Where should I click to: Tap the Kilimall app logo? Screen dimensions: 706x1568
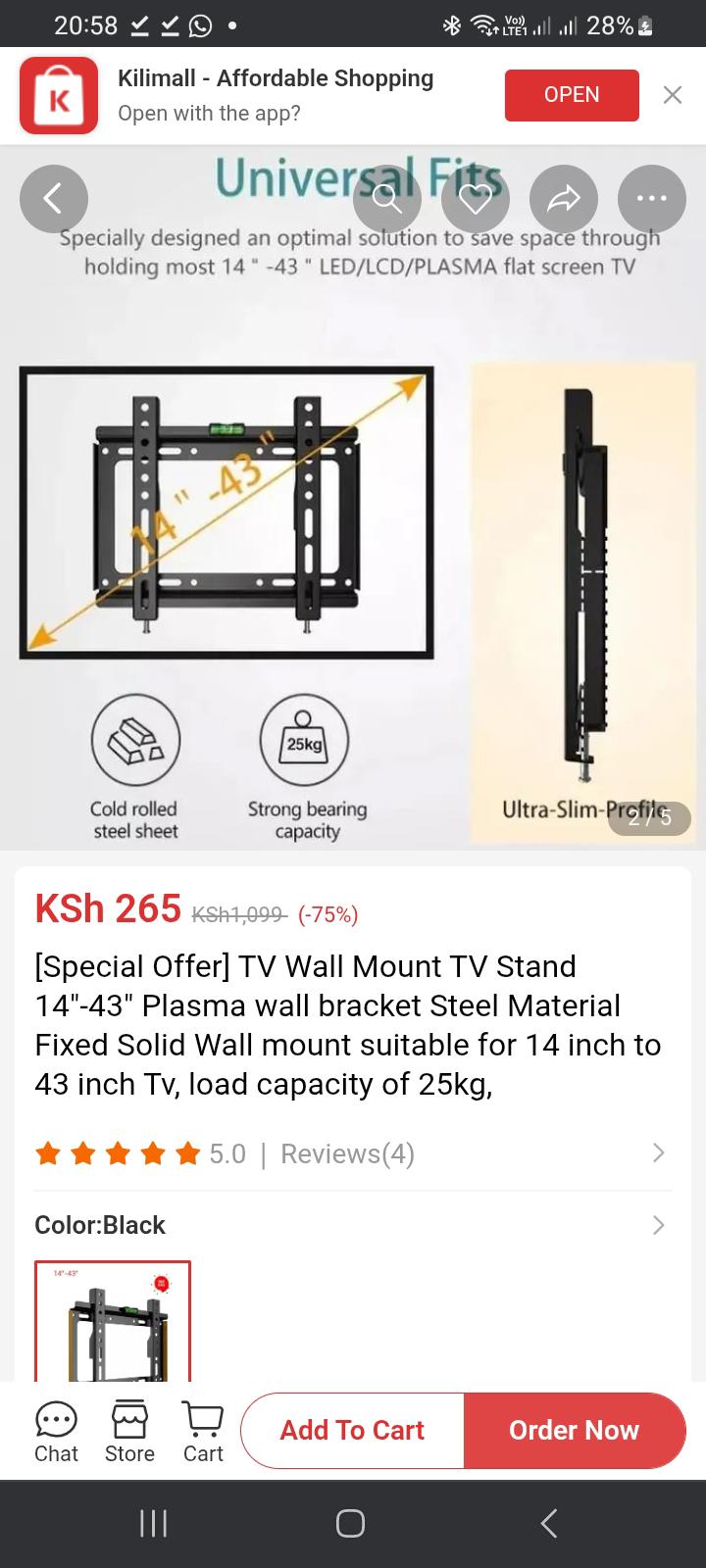tap(58, 94)
